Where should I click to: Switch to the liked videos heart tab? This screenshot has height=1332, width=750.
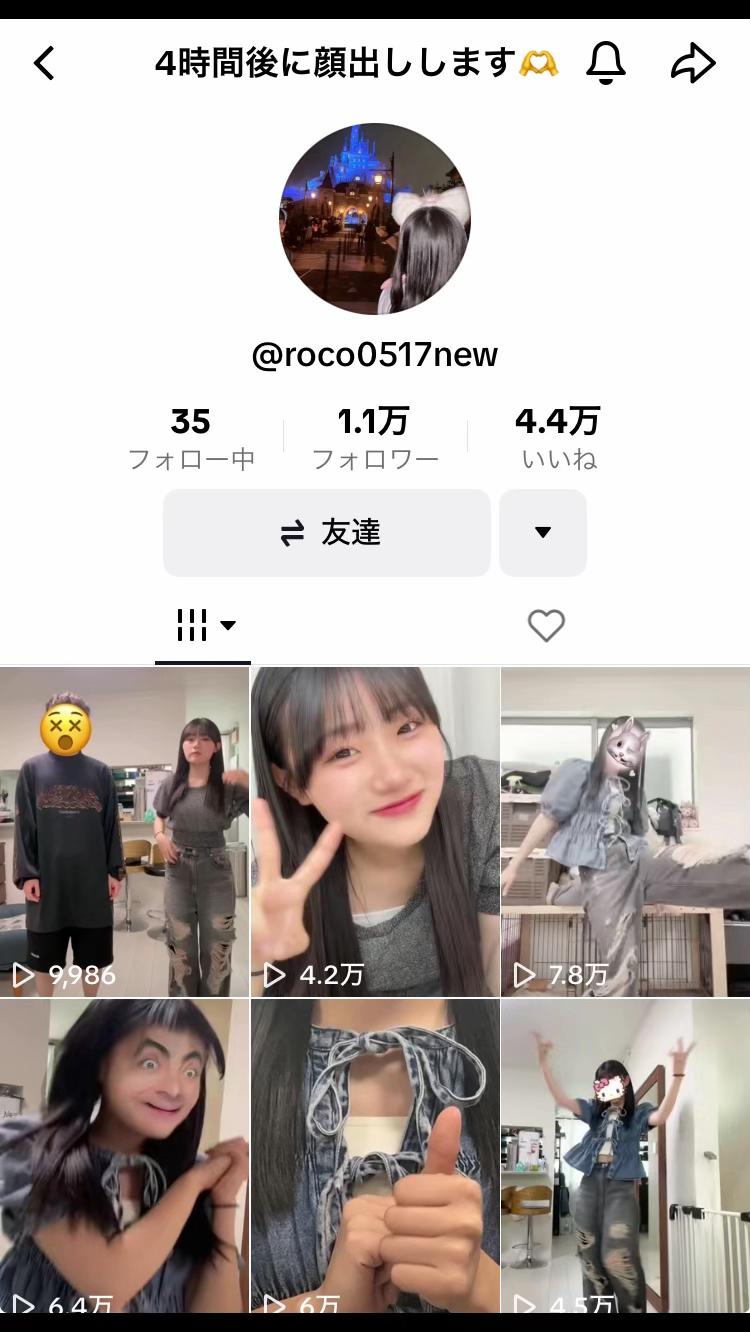(x=546, y=627)
